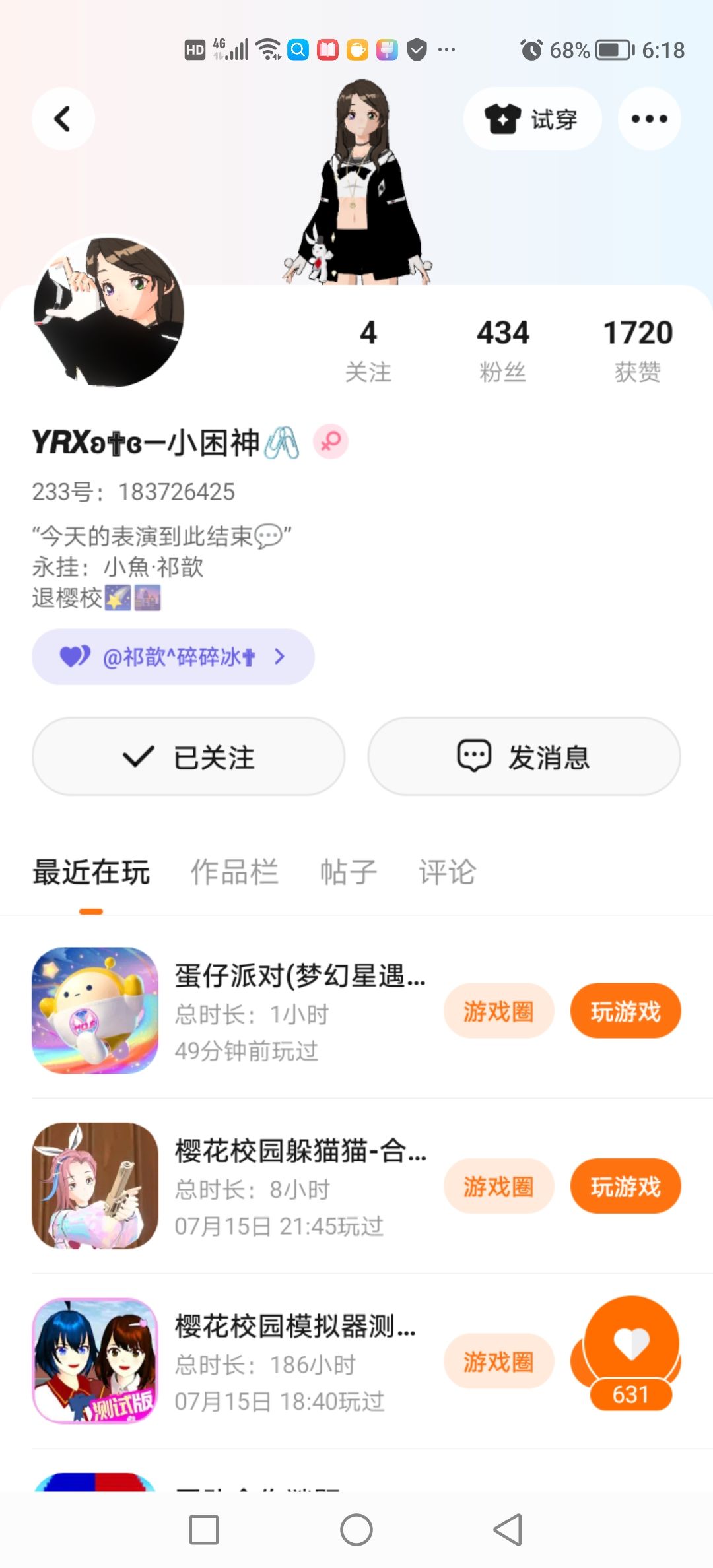The width and height of the screenshot is (713, 1568).
Task: Tap the 试穿 outfit try-on button
Action: click(532, 119)
